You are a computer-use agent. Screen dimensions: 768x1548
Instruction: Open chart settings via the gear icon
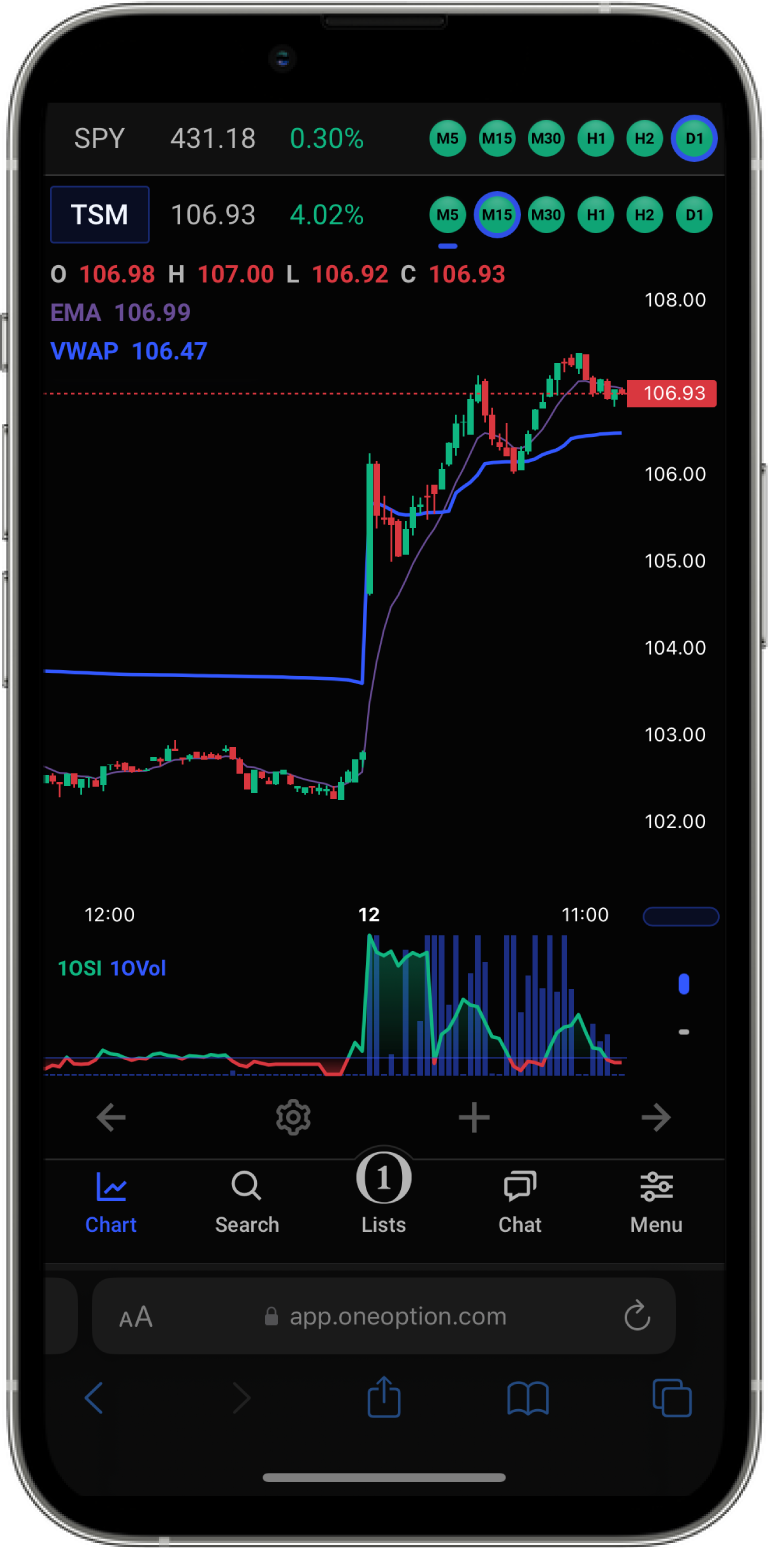click(x=292, y=1117)
